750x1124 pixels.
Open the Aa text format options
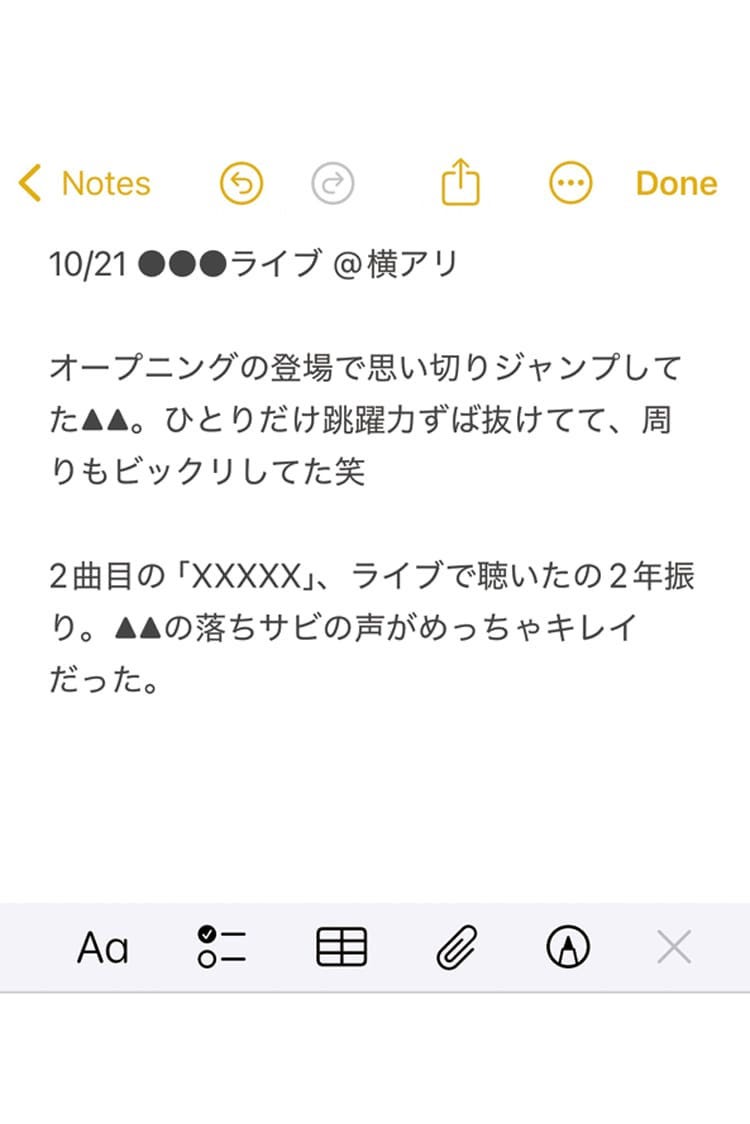click(x=103, y=947)
